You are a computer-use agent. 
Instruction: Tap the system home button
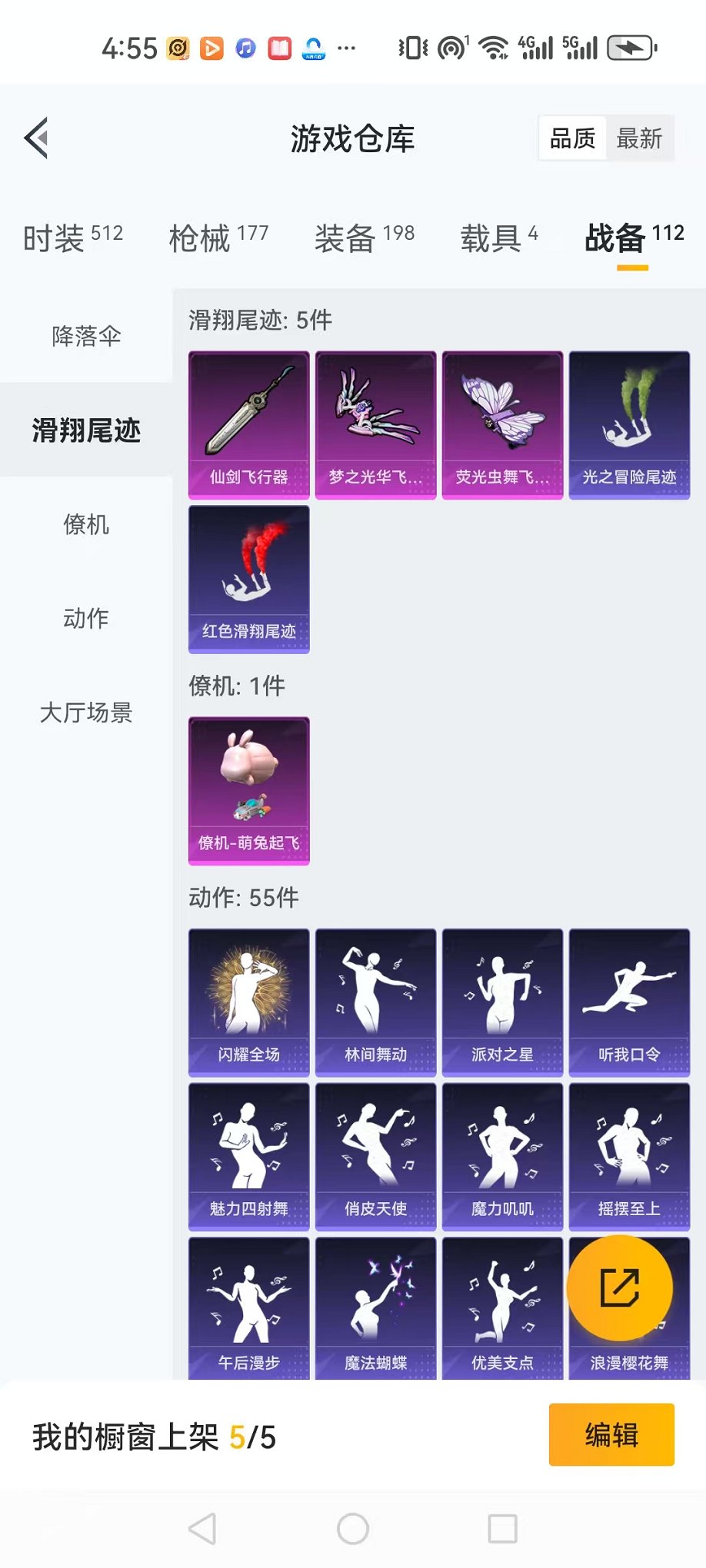(x=353, y=1529)
